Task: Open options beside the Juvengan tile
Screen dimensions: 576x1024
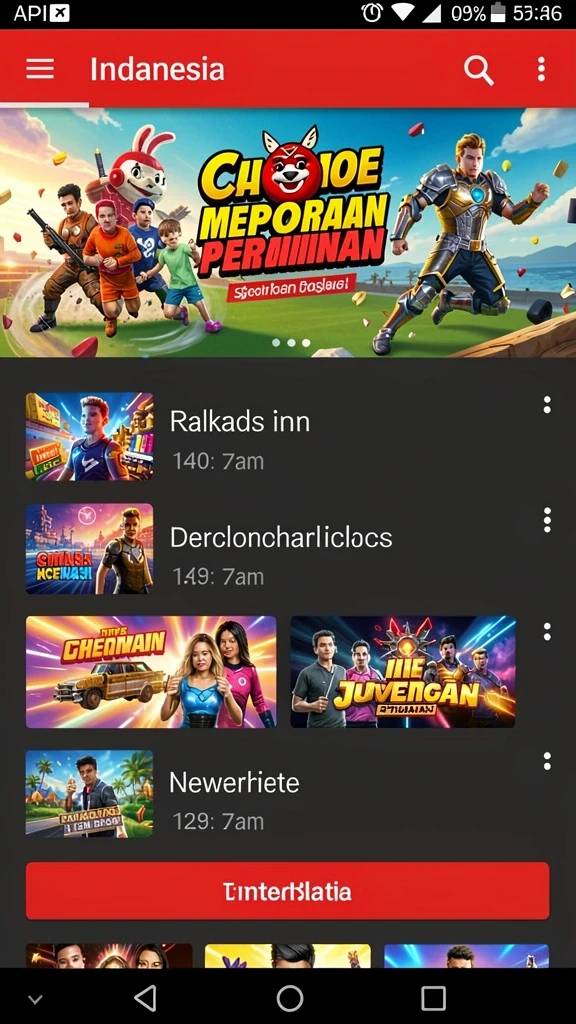Action: pos(547,632)
